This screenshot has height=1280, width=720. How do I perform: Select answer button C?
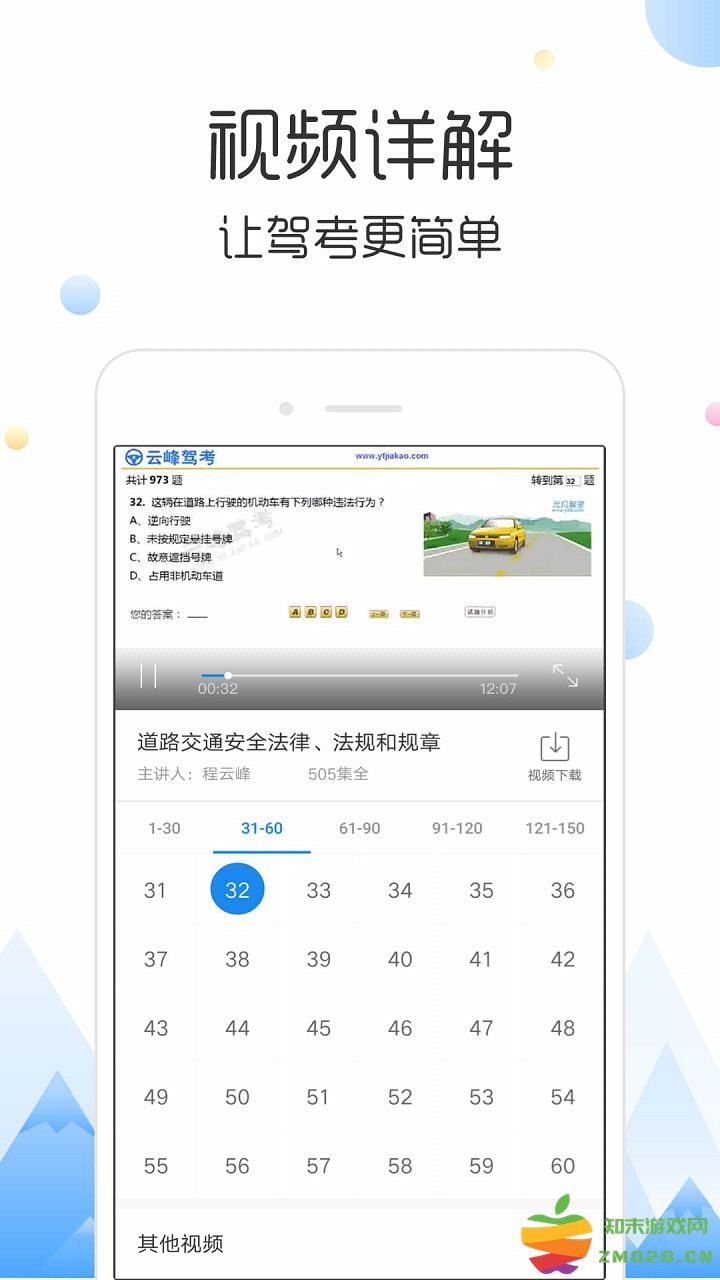click(x=327, y=612)
